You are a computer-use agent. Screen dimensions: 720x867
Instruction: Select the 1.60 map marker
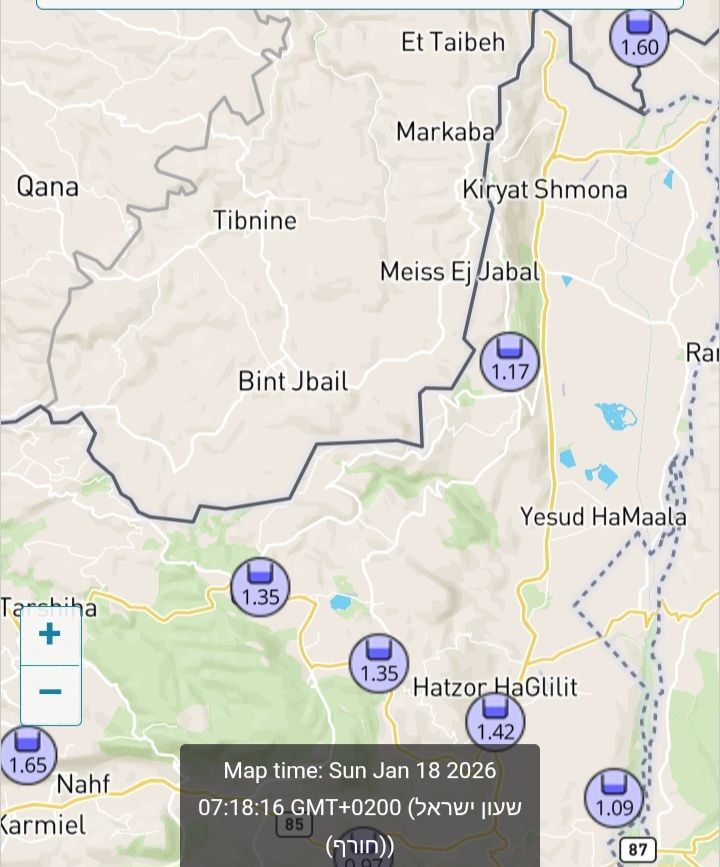point(640,36)
